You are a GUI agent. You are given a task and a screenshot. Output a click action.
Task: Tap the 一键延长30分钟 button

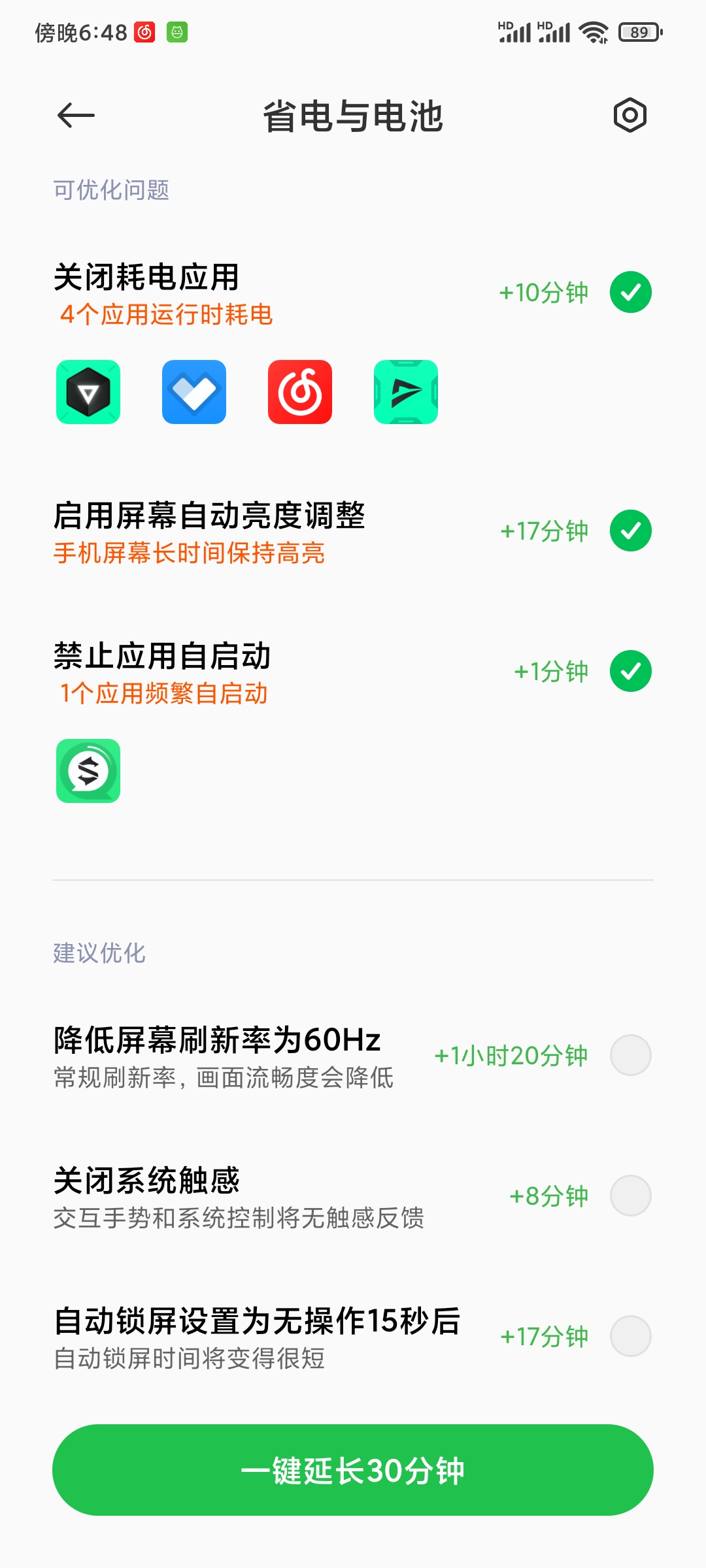click(353, 1470)
